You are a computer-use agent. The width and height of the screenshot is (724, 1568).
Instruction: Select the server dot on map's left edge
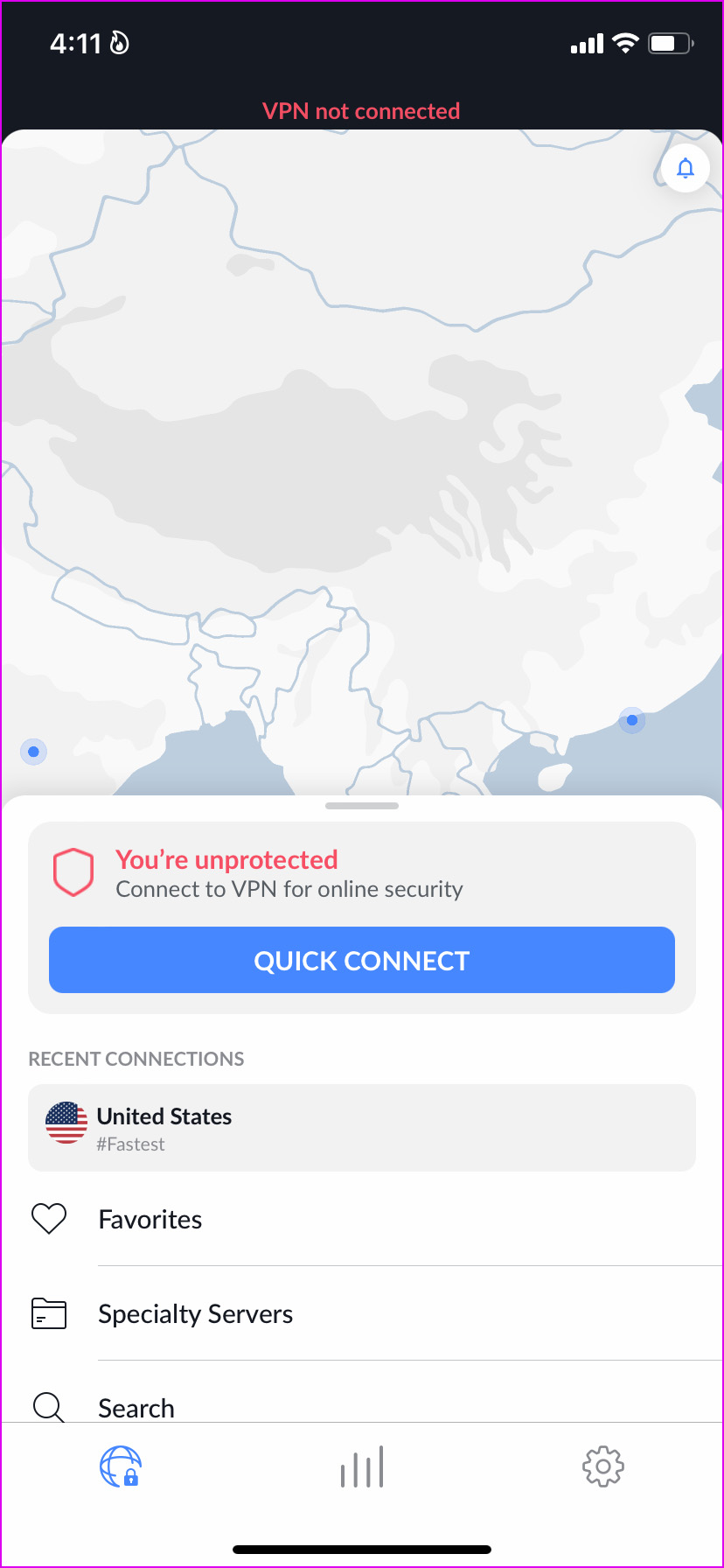[x=33, y=752]
